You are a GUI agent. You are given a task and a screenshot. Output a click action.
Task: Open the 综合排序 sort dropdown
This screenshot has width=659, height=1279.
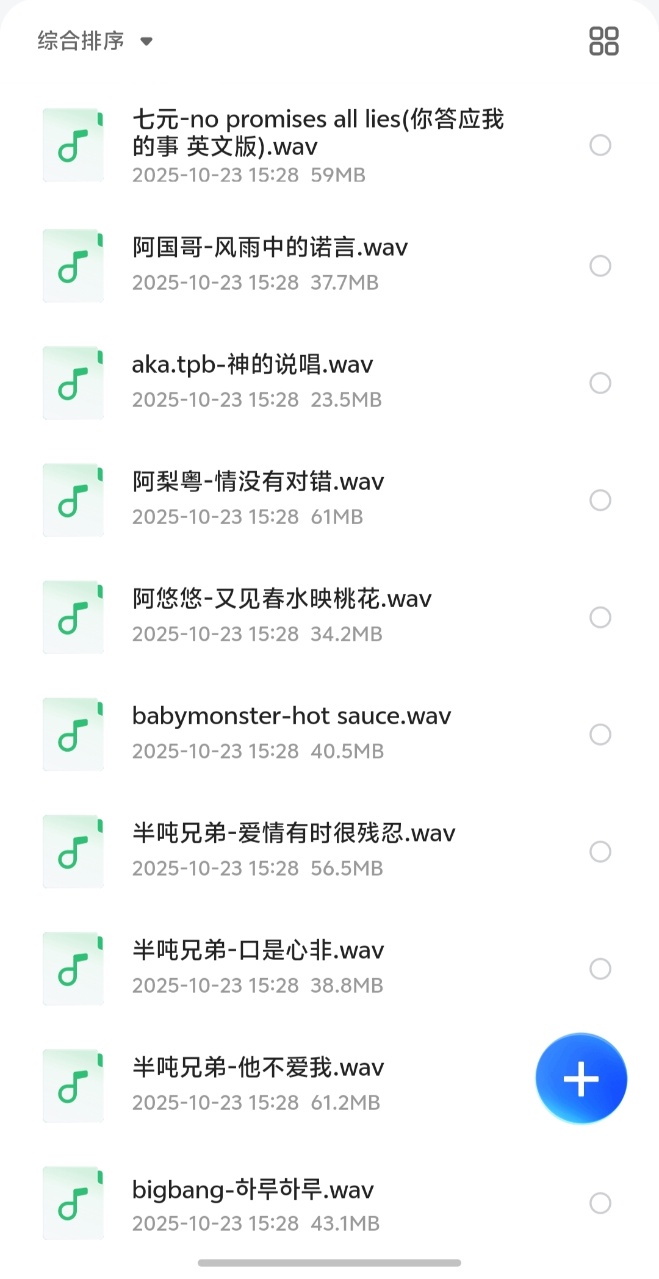coord(95,41)
